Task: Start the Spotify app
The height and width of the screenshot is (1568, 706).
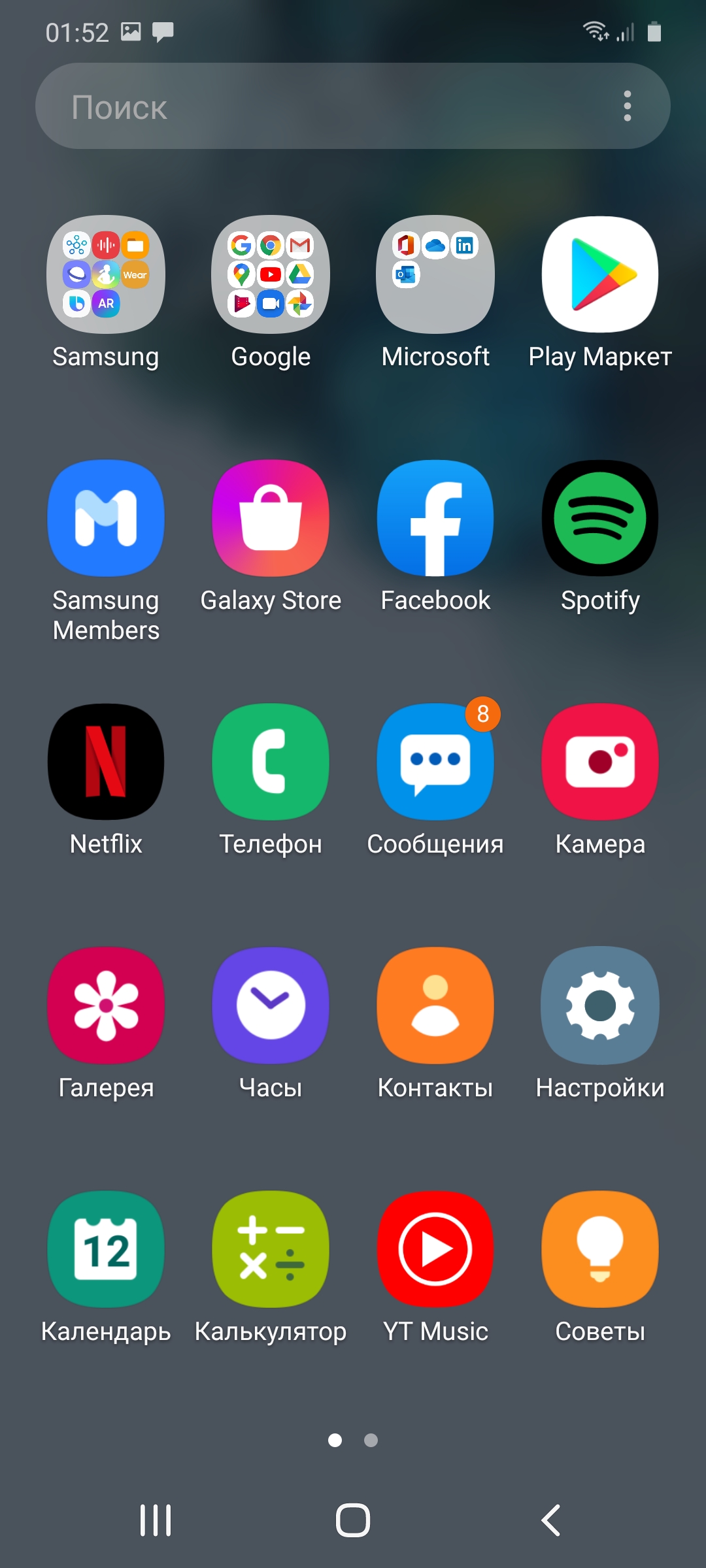Action: point(600,519)
